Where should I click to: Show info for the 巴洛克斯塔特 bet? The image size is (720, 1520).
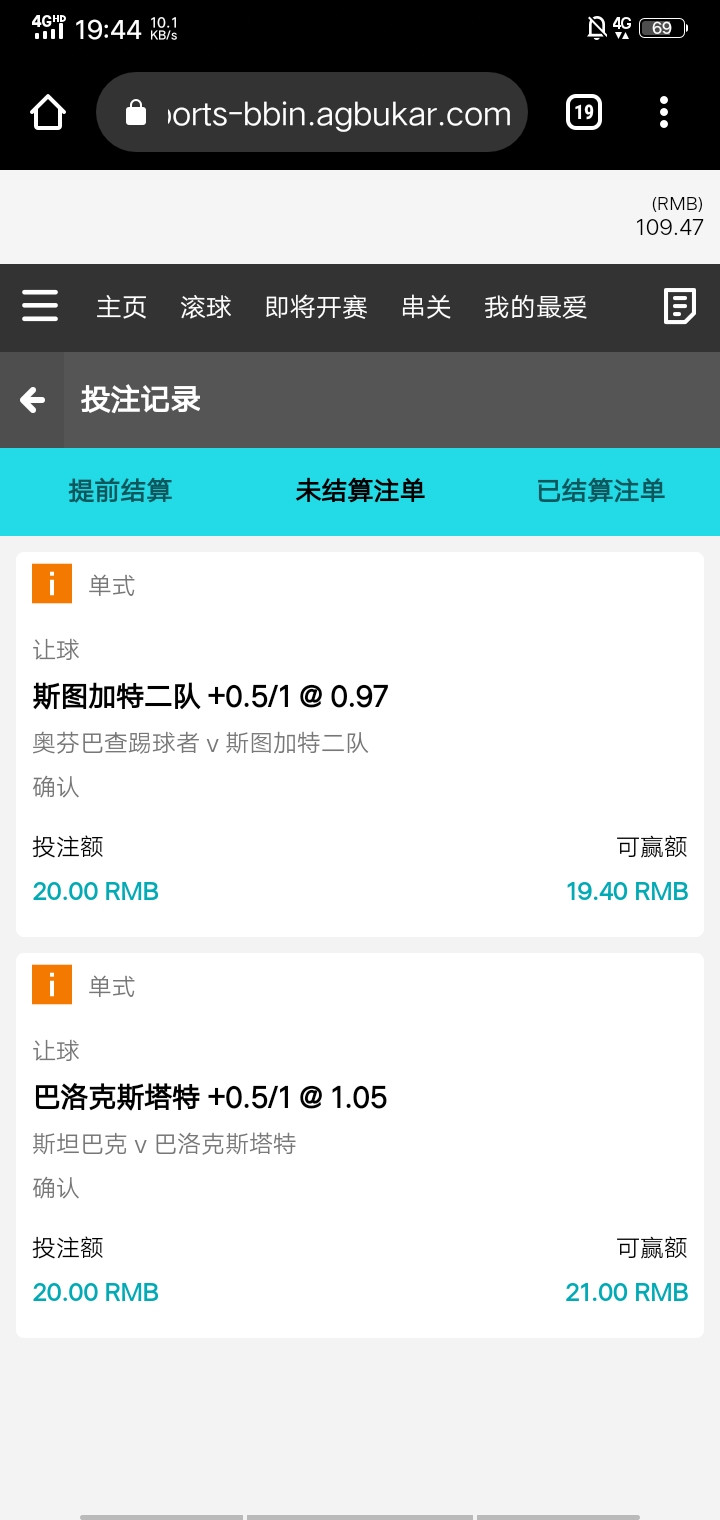52,985
